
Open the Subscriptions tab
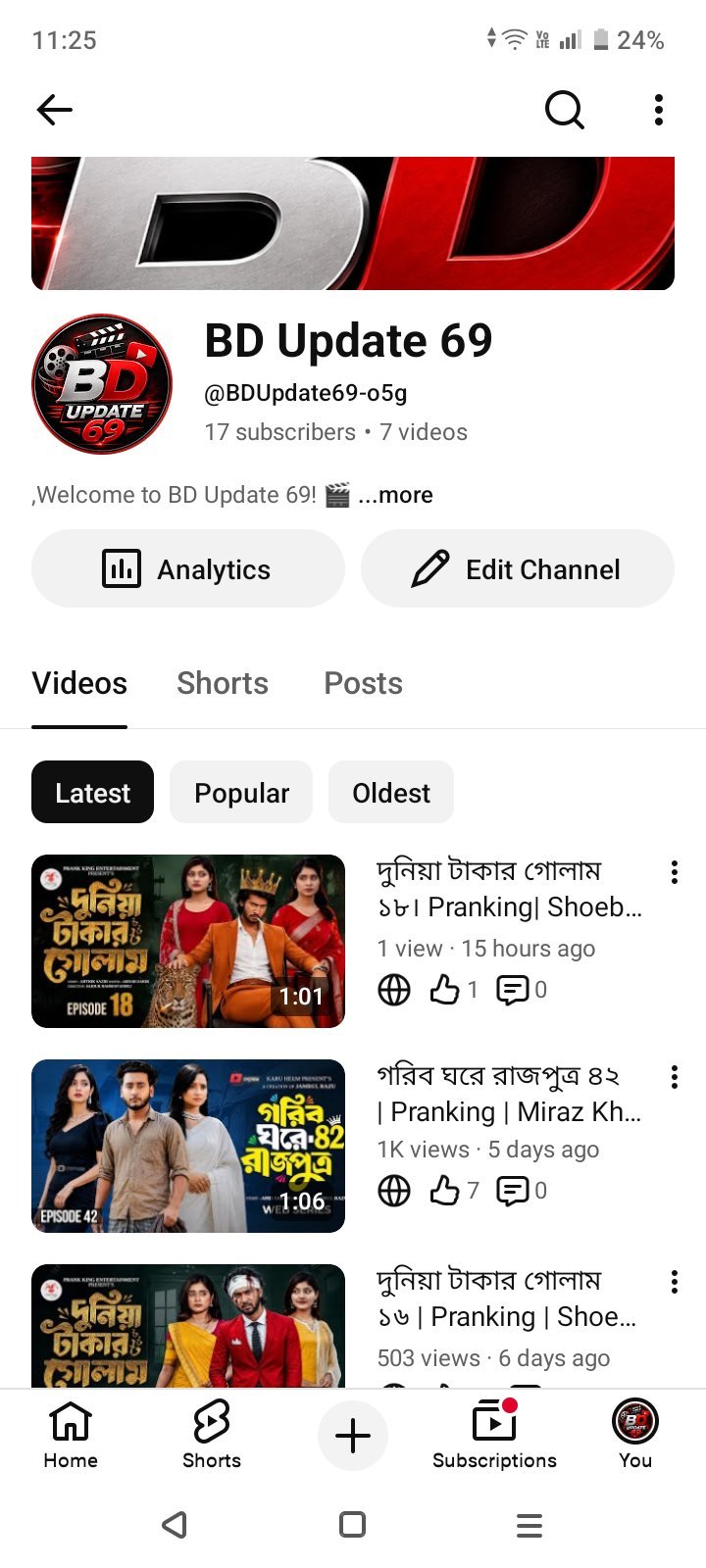tap(494, 1435)
